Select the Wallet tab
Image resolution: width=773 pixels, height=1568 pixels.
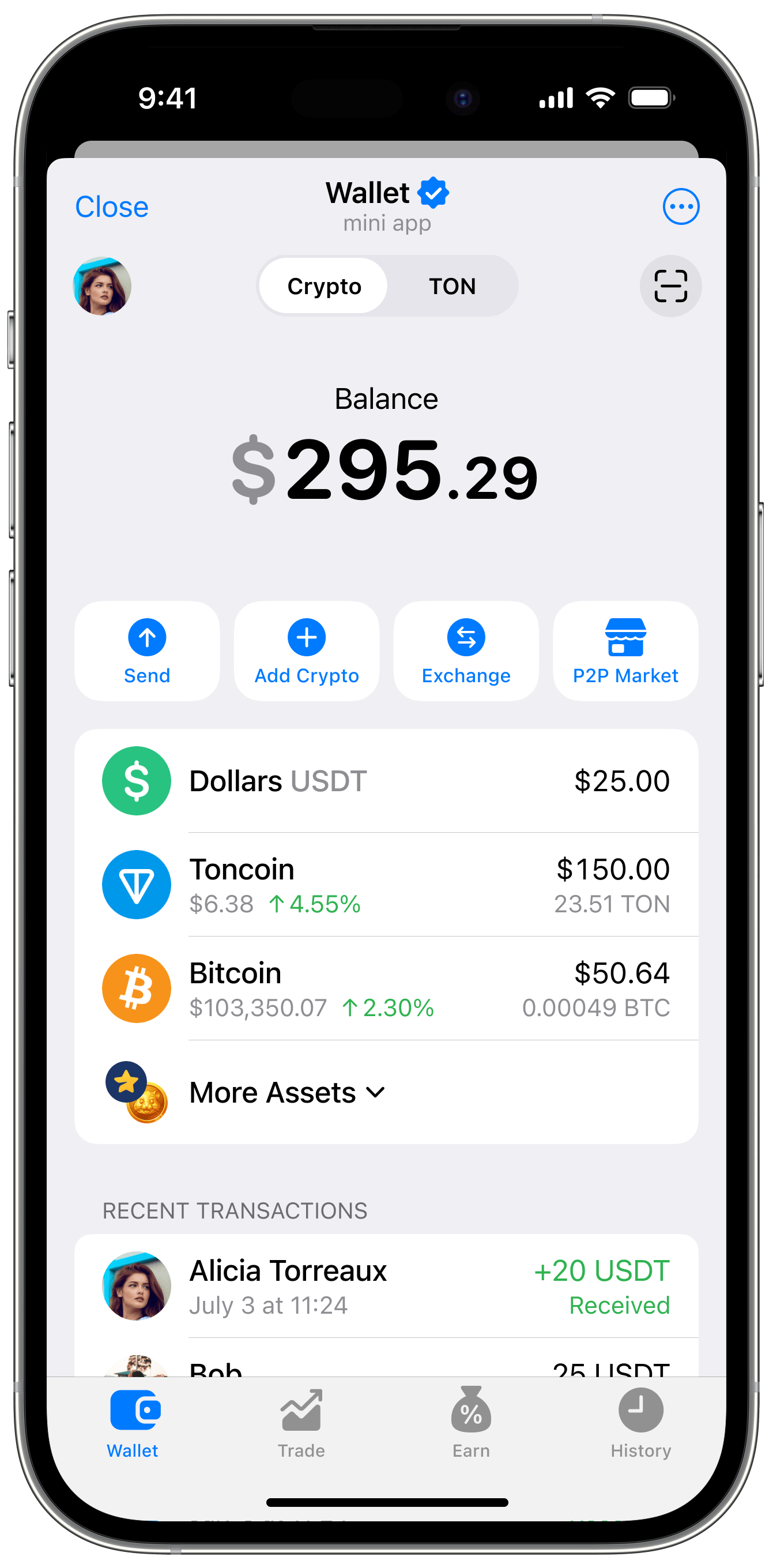coord(133,1423)
